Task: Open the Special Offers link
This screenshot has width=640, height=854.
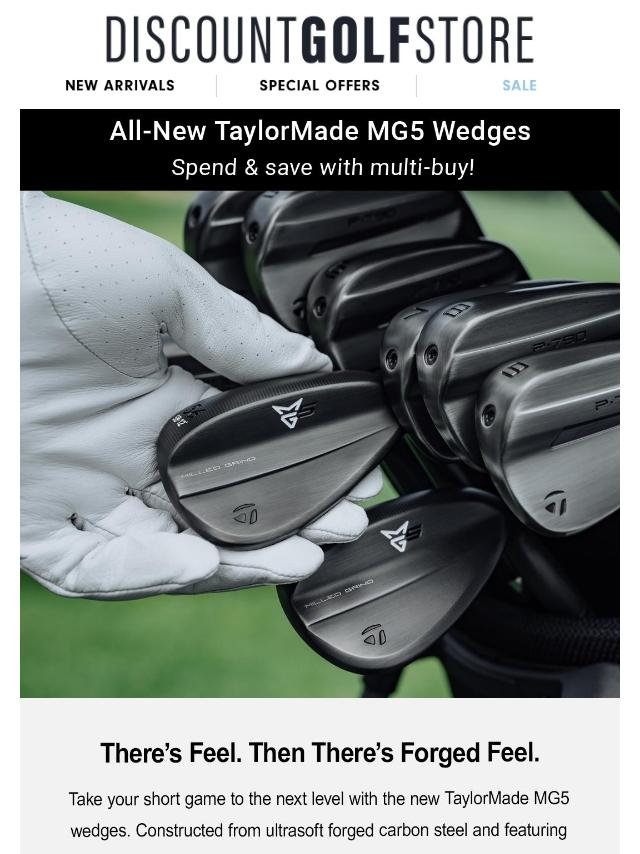Action: point(319,85)
